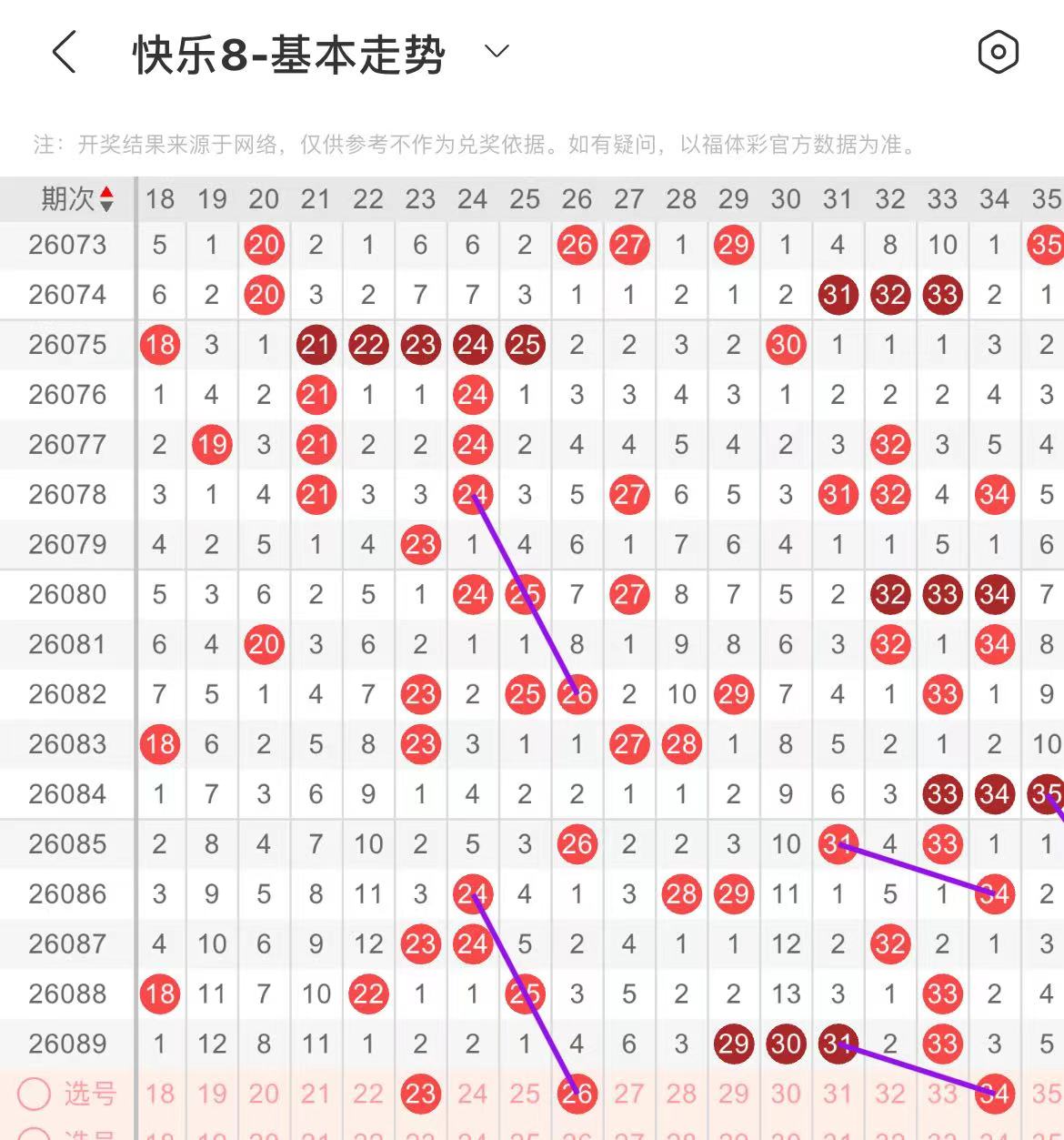This screenshot has width=1064, height=1140.
Task: Deselect number 23 in the 选号 row
Action: click(x=420, y=1094)
